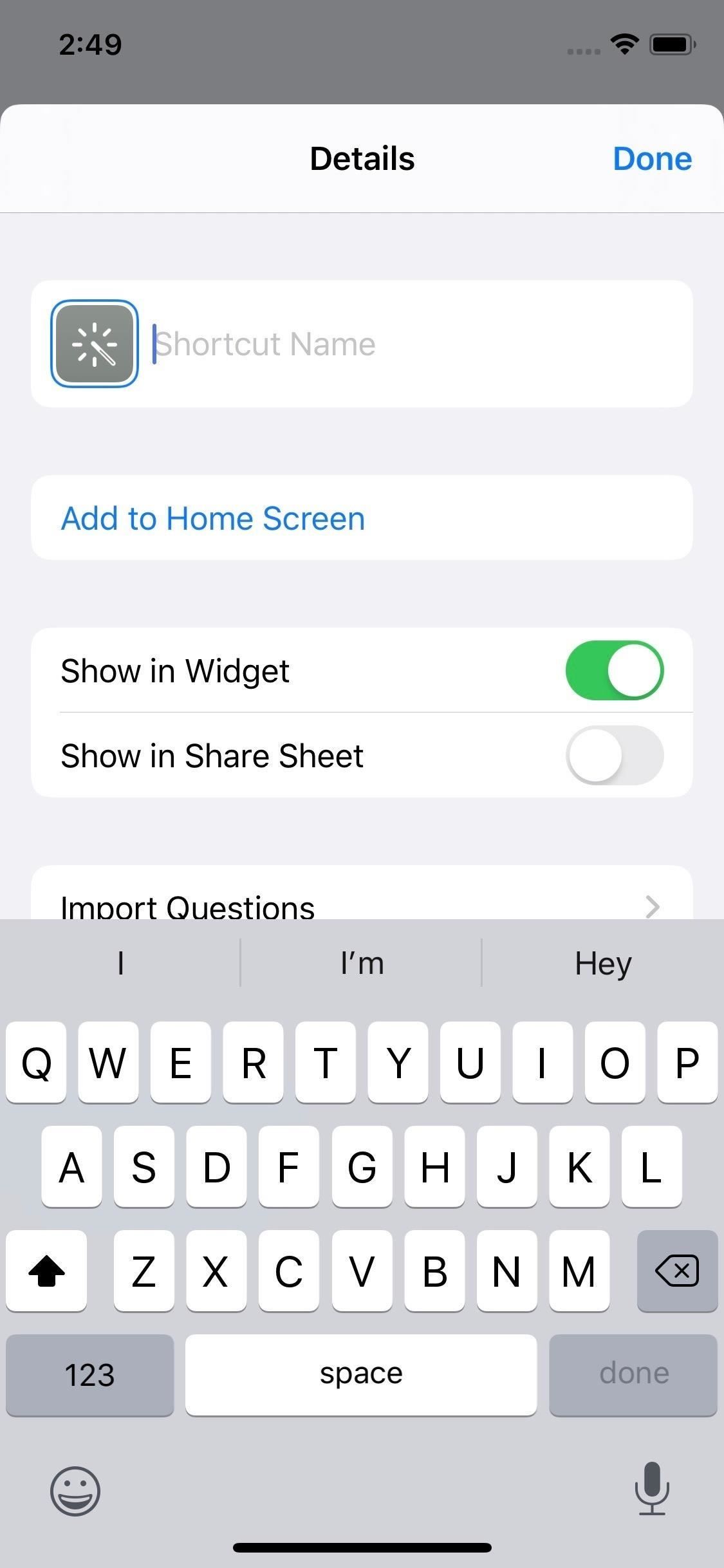Tap the magic wand shortcut icon
This screenshot has height=1568, width=724.
[95, 343]
